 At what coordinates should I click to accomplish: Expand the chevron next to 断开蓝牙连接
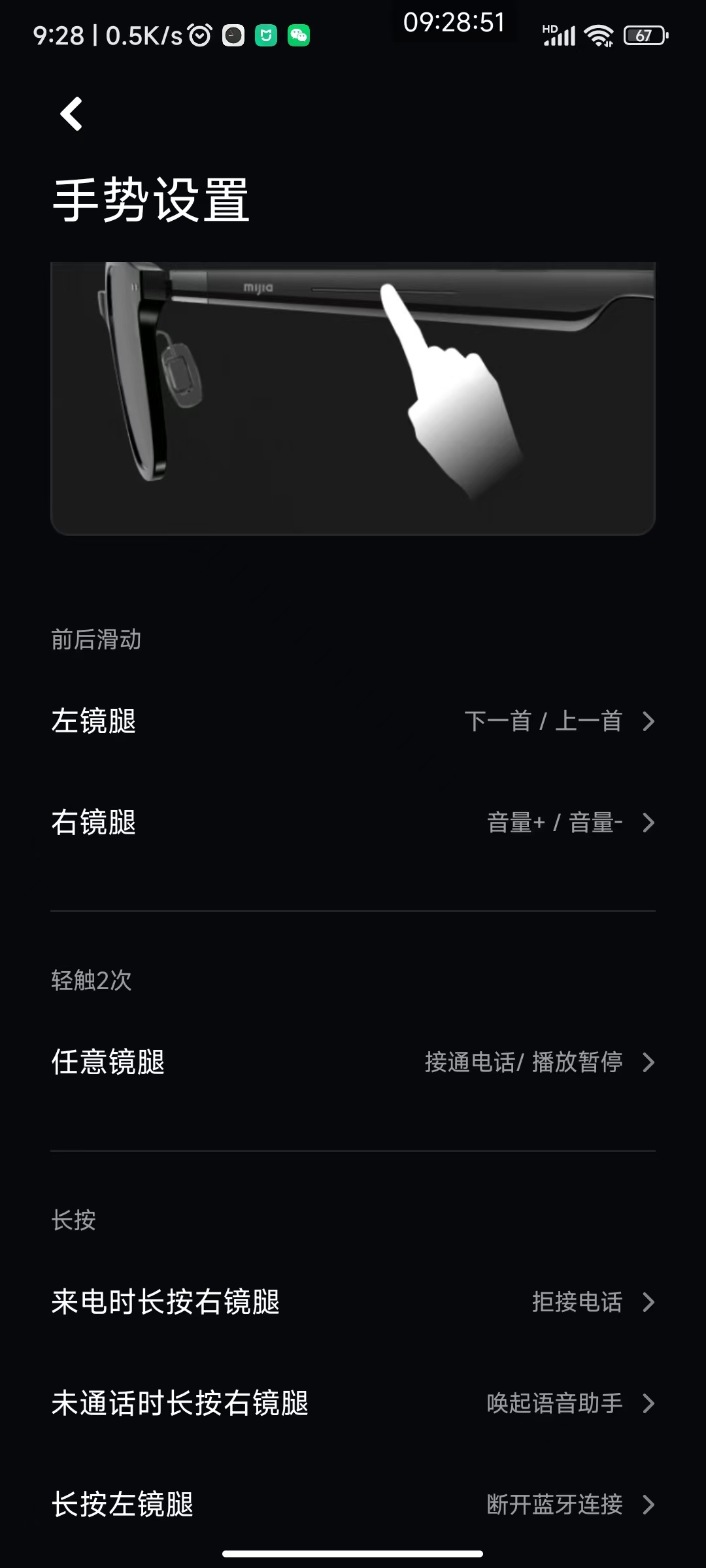tap(648, 1505)
